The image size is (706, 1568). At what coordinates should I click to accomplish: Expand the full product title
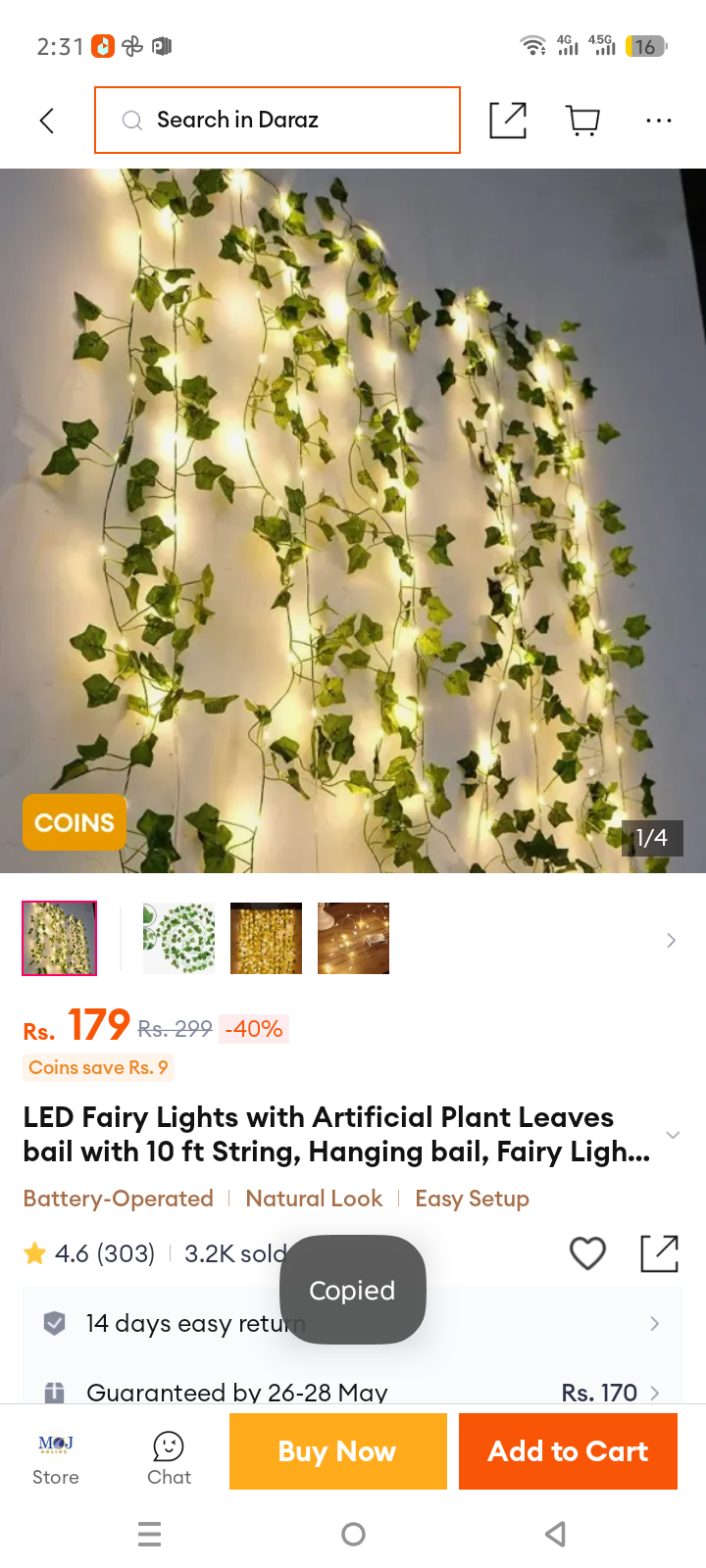pos(673,1134)
